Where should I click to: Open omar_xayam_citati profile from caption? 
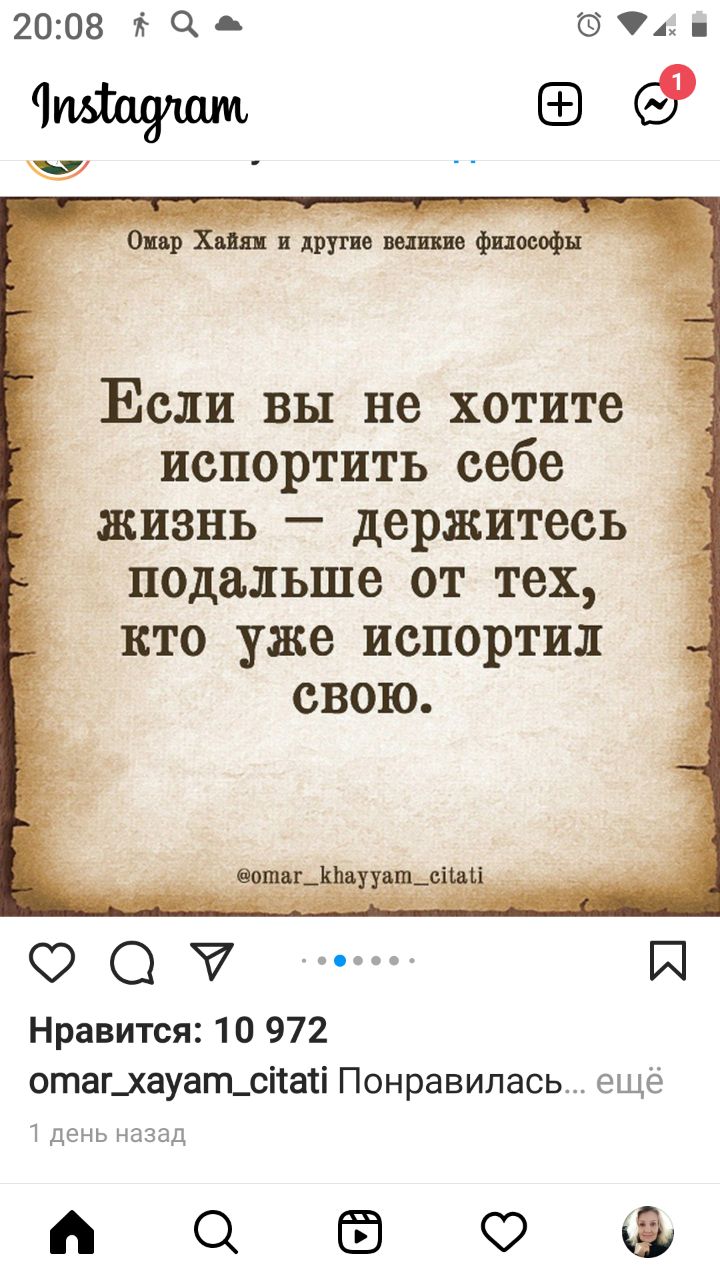pyautogui.click(x=178, y=1082)
